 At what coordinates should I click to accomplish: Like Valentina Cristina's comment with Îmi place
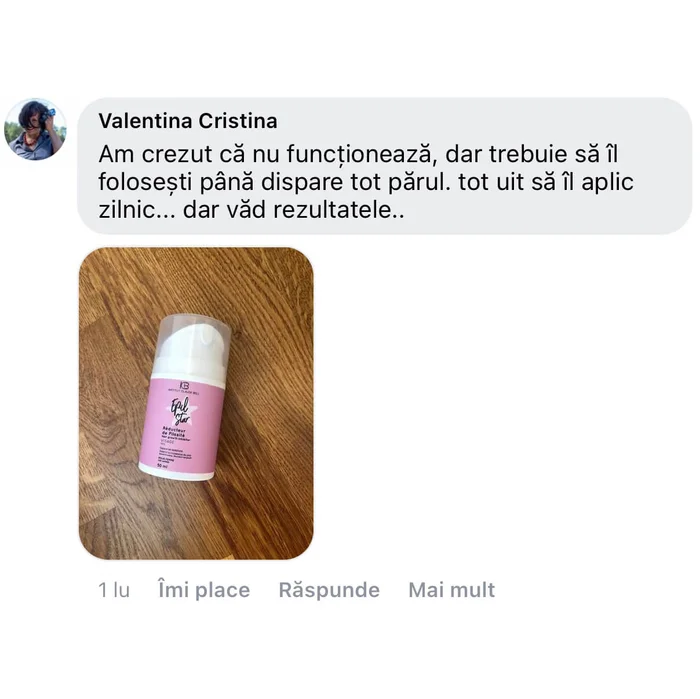(203, 590)
